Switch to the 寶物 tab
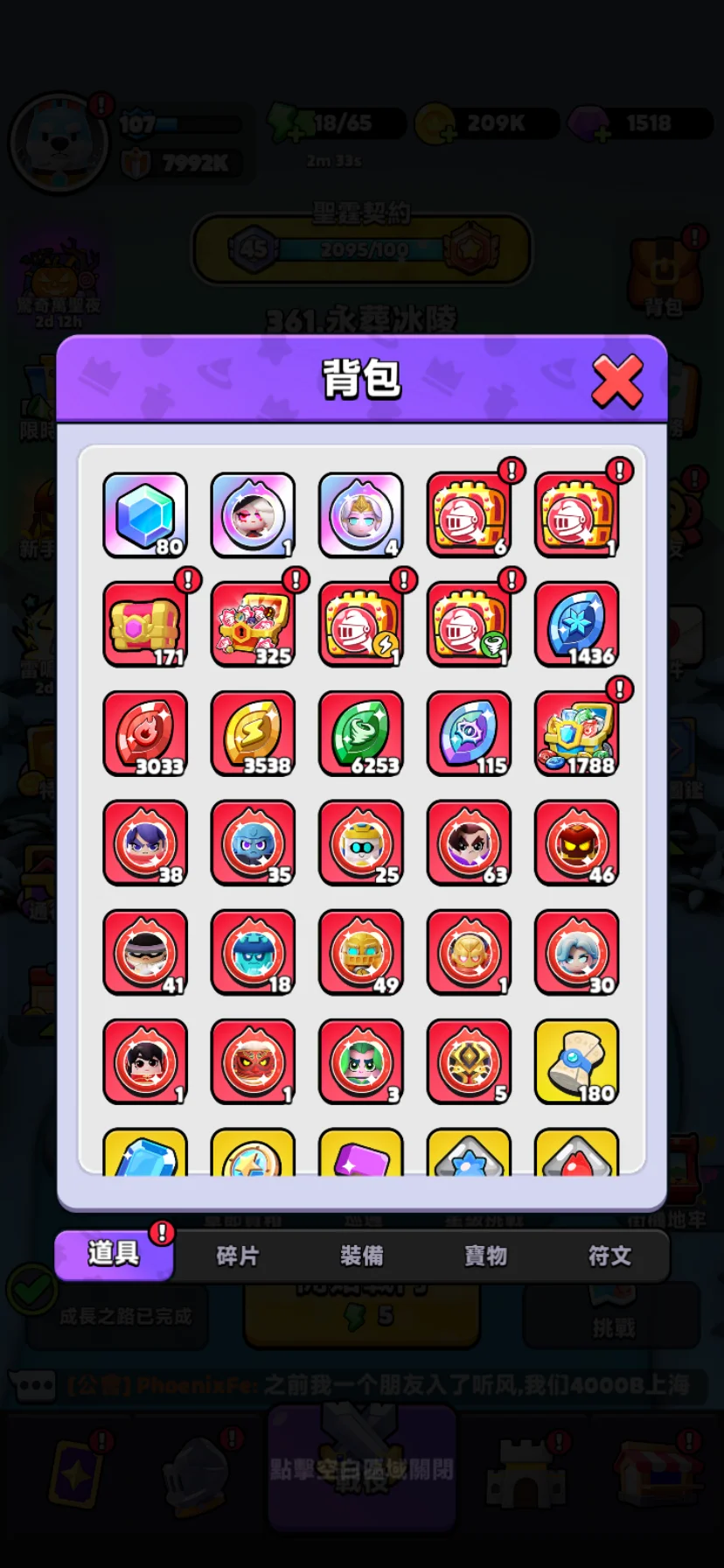 pos(485,1256)
